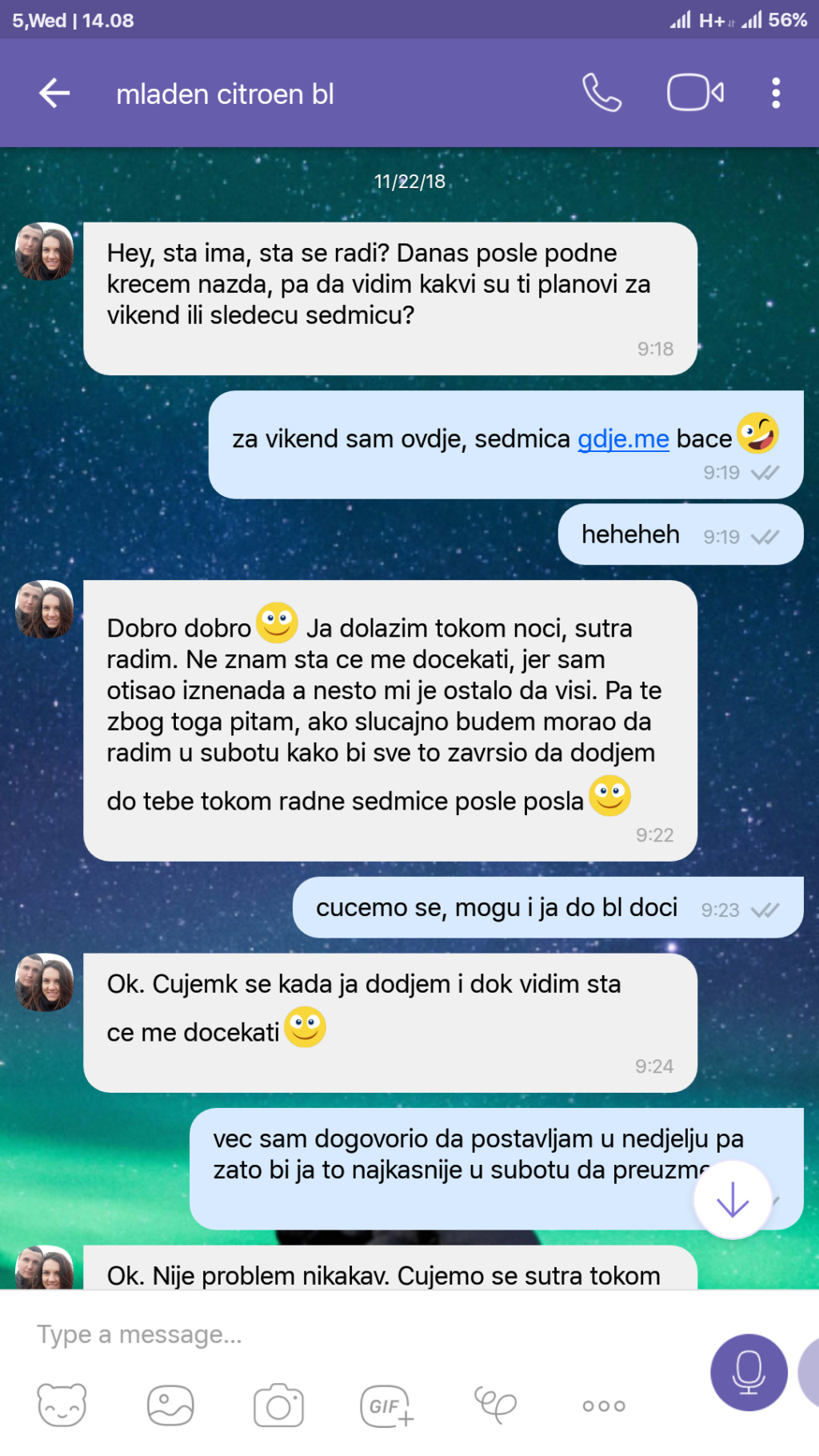Start a voice call with mladen
This screenshot has width=819, height=1456.
coord(601,93)
